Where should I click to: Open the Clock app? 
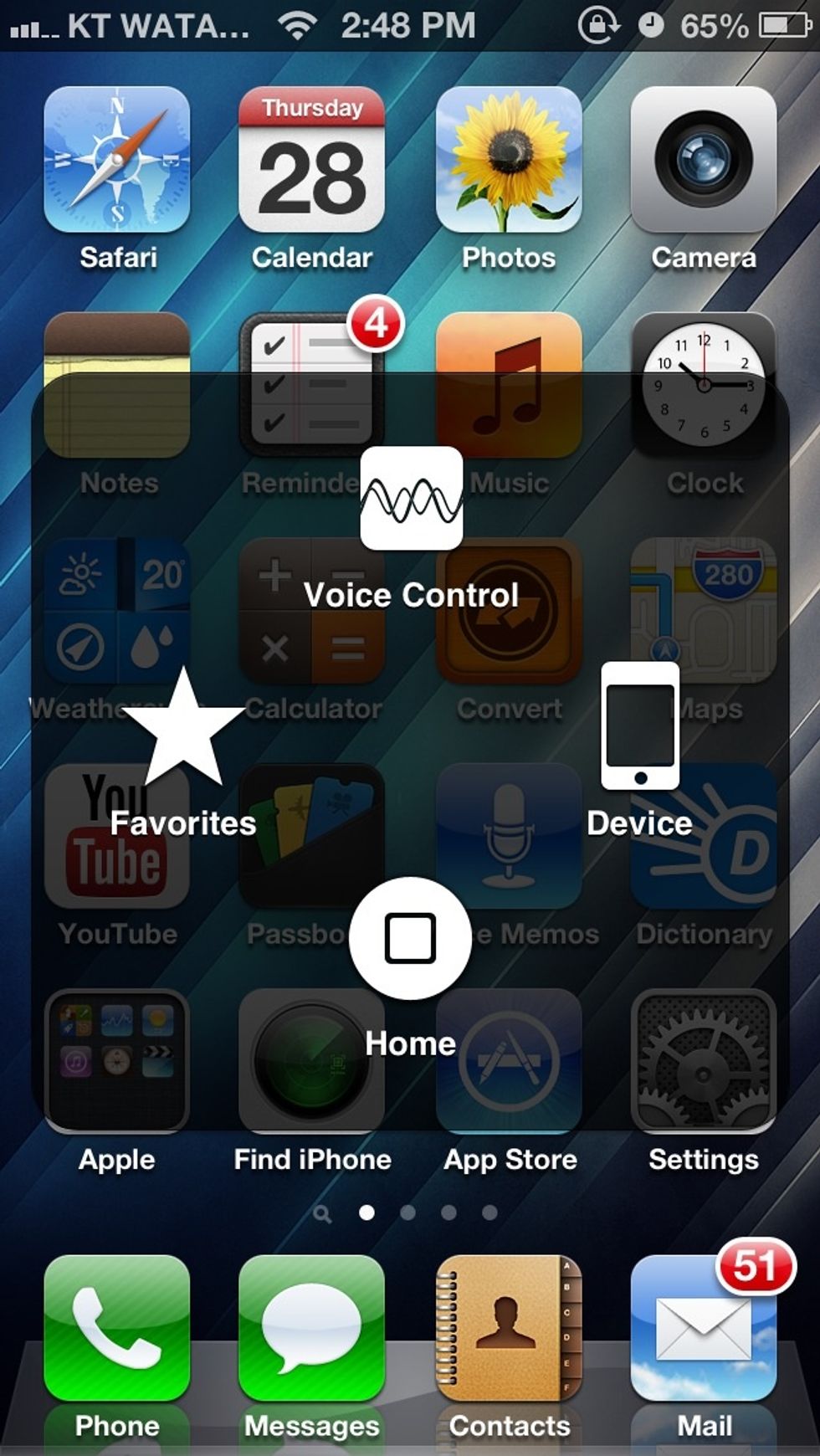(703, 389)
